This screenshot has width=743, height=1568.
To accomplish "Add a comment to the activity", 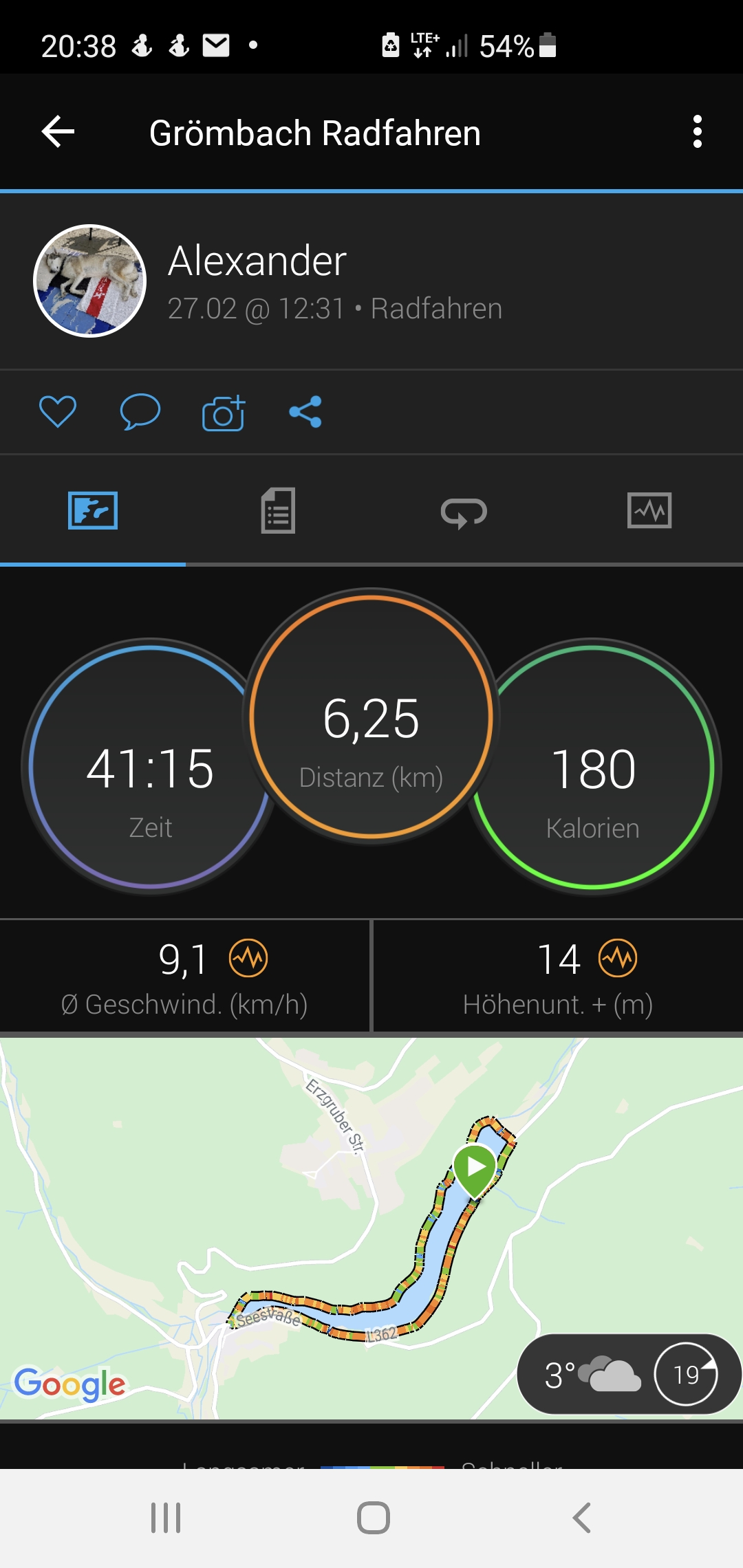I will (x=140, y=412).
